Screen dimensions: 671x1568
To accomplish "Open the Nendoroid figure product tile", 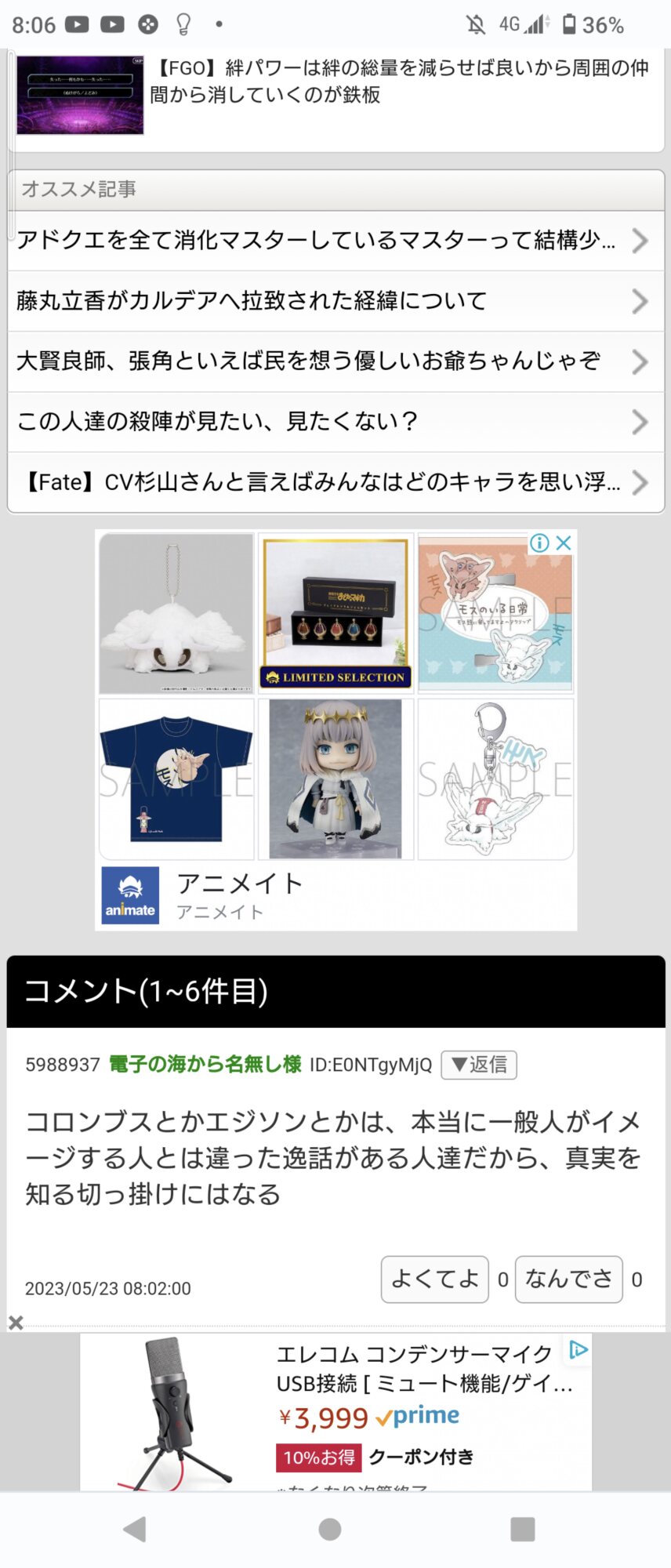I will click(335, 779).
